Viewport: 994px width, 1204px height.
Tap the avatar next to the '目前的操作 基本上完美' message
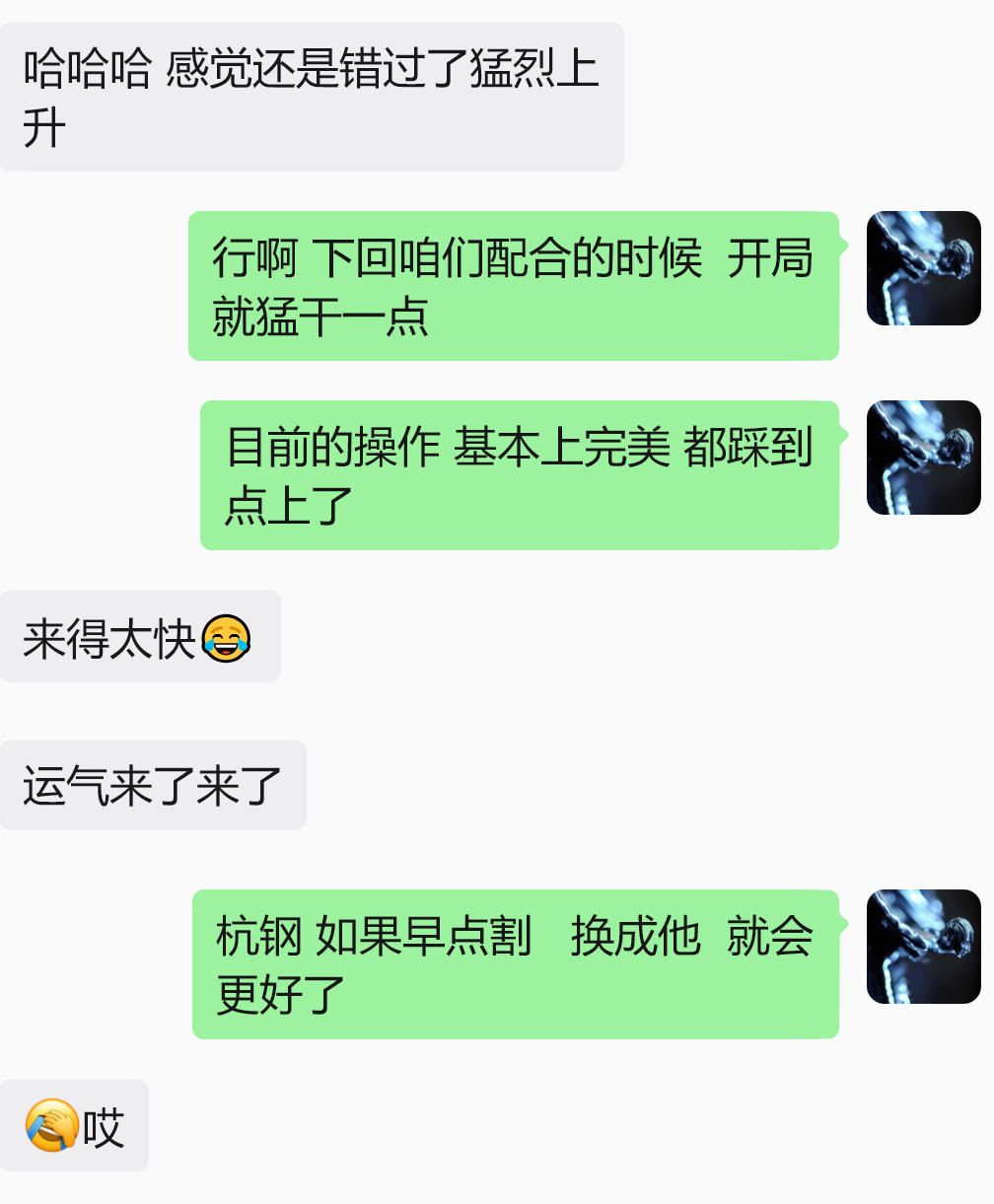[923, 458]
